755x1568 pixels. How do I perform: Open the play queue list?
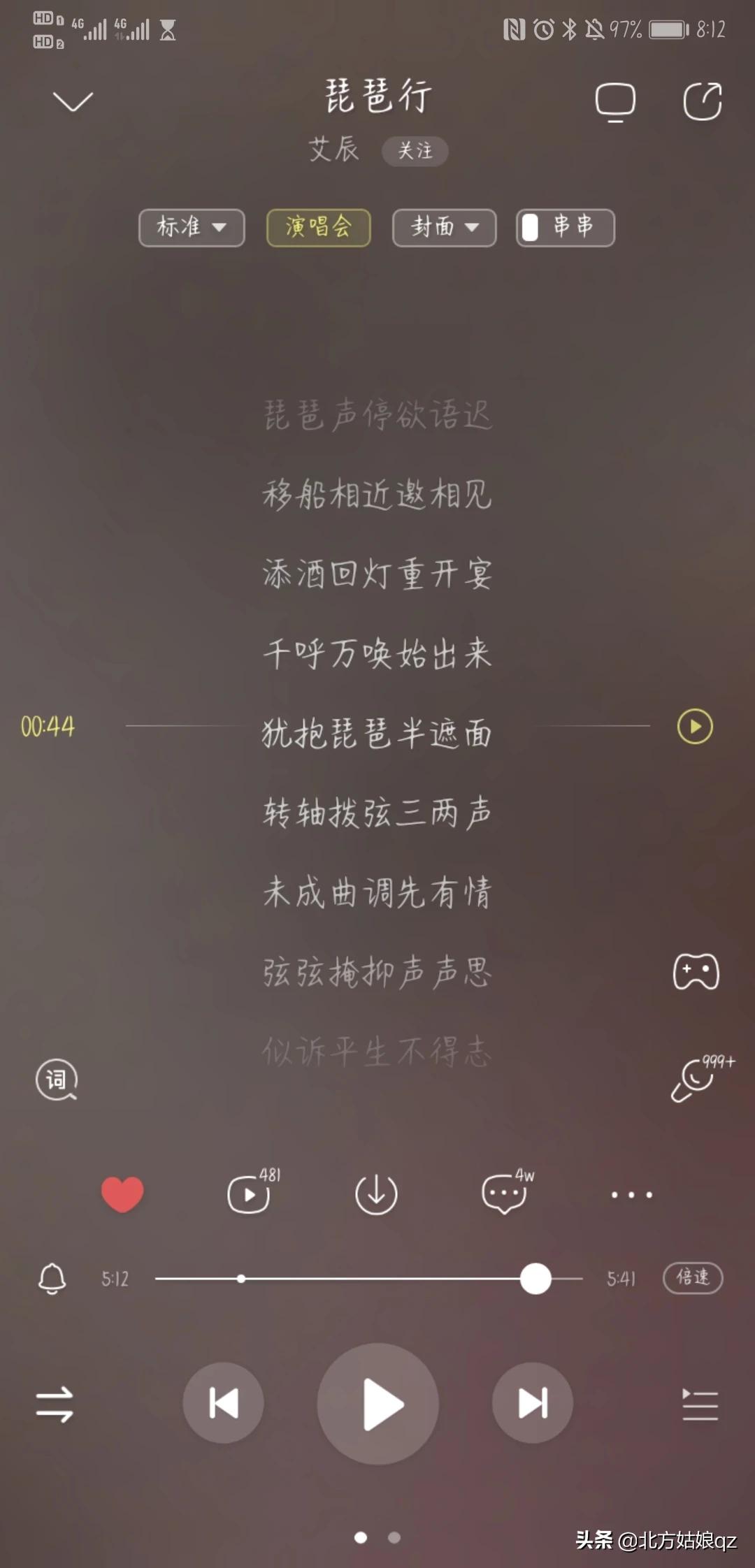[x=700, y=1404]
